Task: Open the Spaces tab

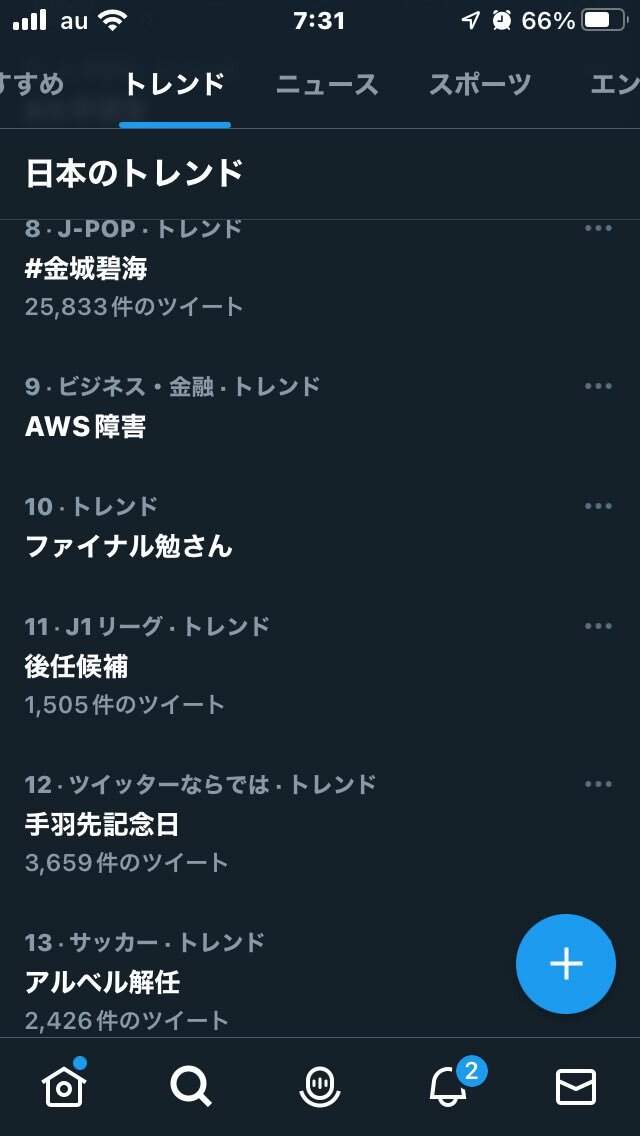Action: 320,1086
